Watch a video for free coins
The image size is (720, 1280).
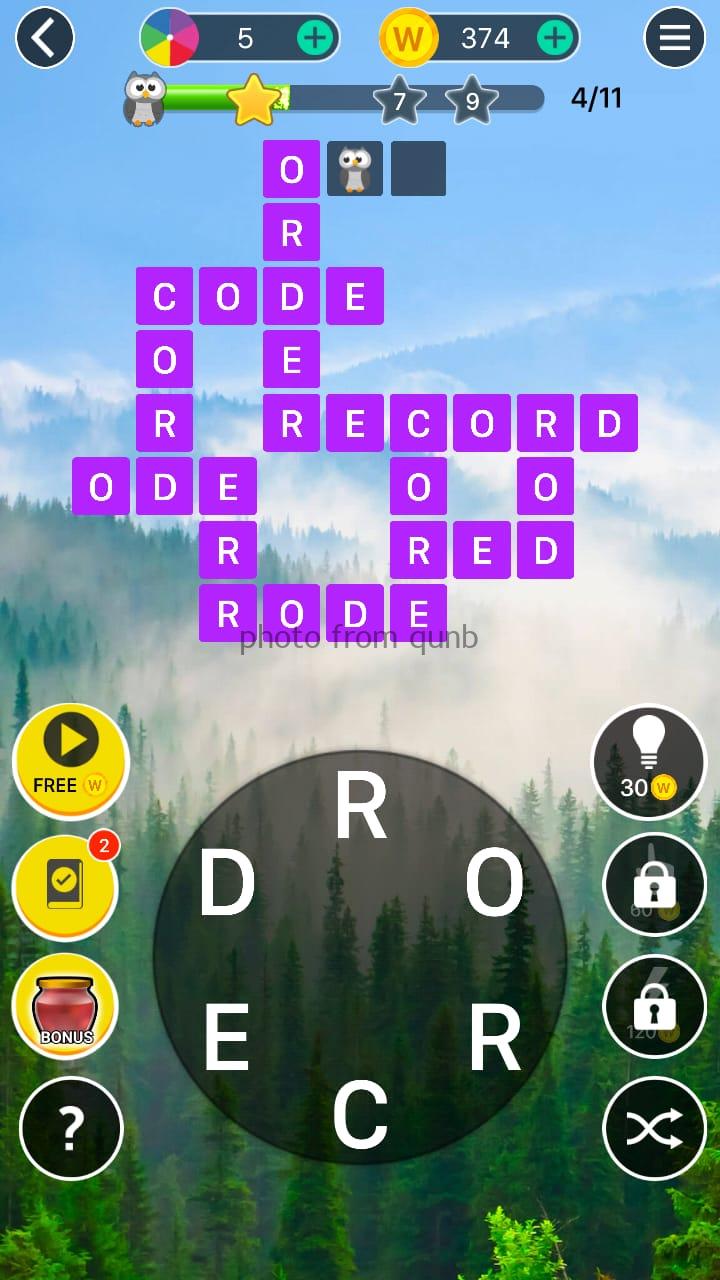[x=70, y=761]
